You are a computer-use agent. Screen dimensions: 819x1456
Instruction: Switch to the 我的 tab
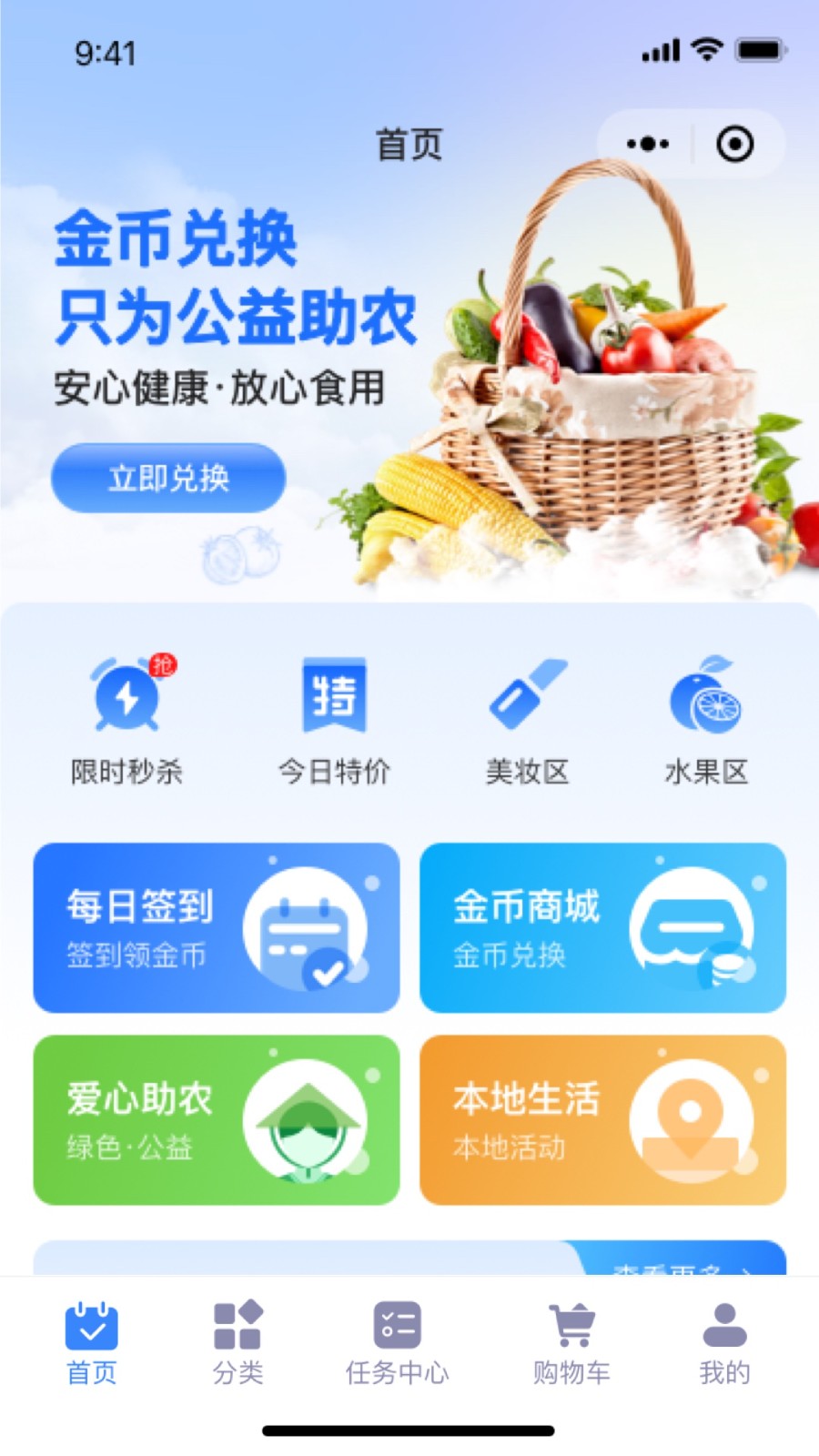pos(724,1343)
